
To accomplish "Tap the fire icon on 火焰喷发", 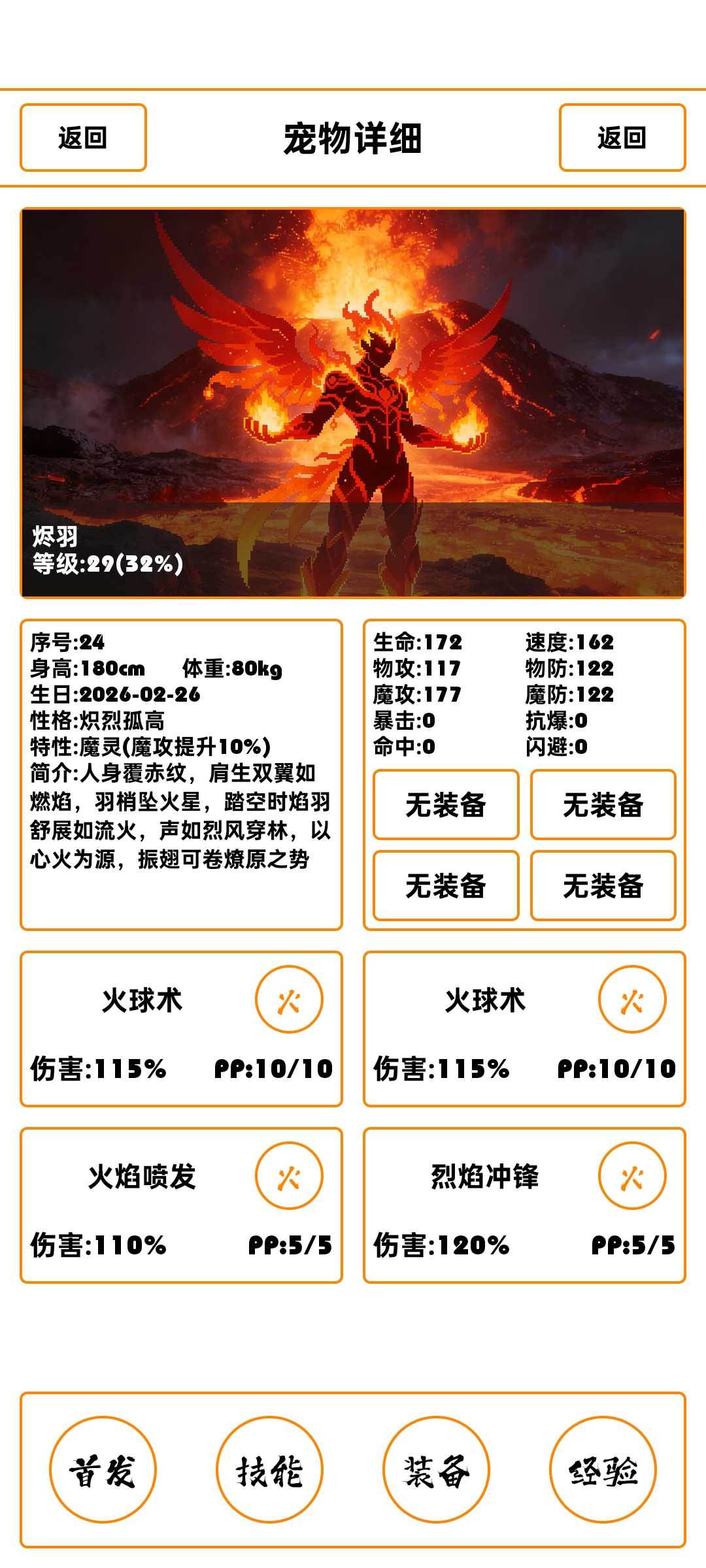I will pos(288,1176).
